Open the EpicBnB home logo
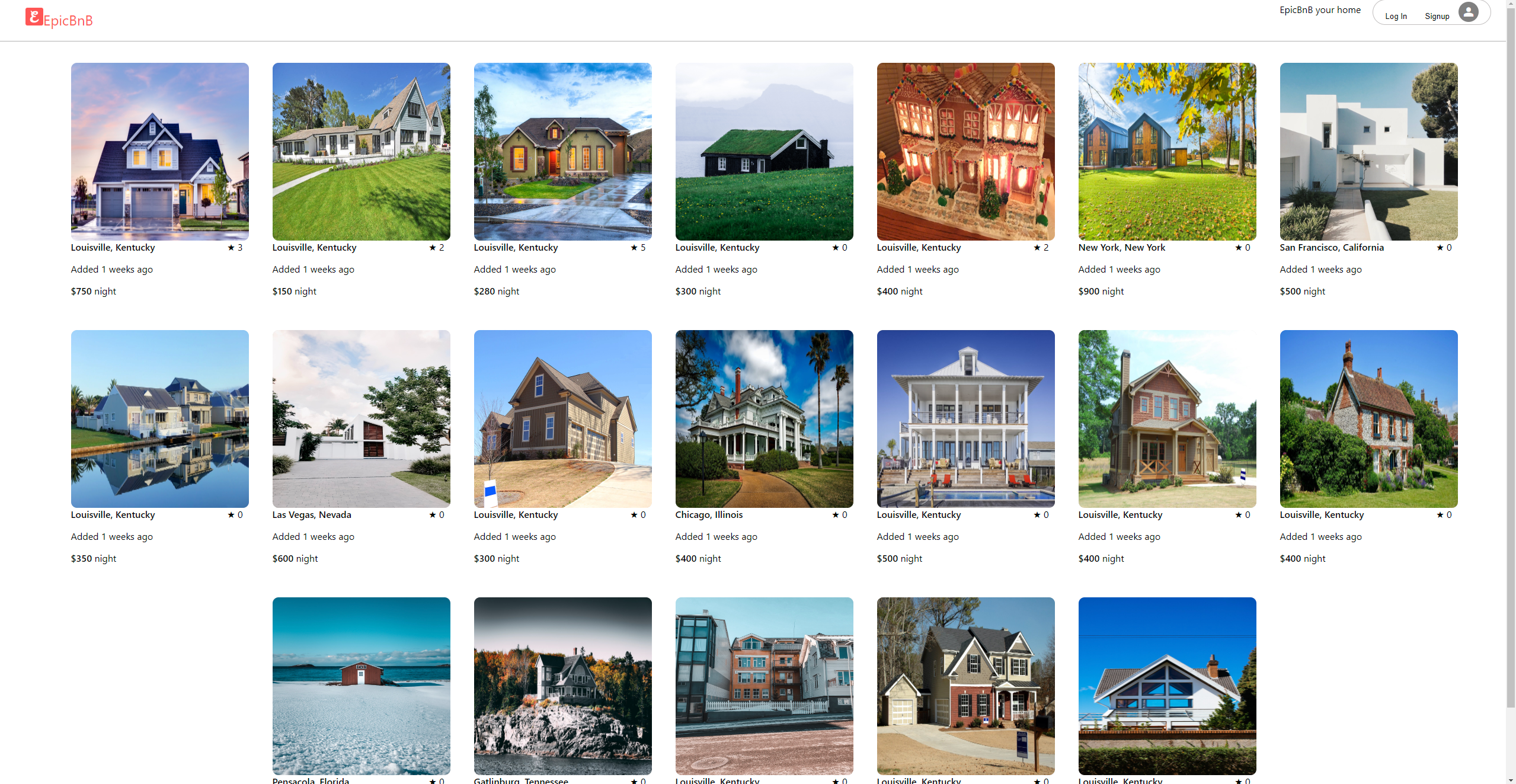Viewport: 1516px width, 784px height. [x=59, y=18]
